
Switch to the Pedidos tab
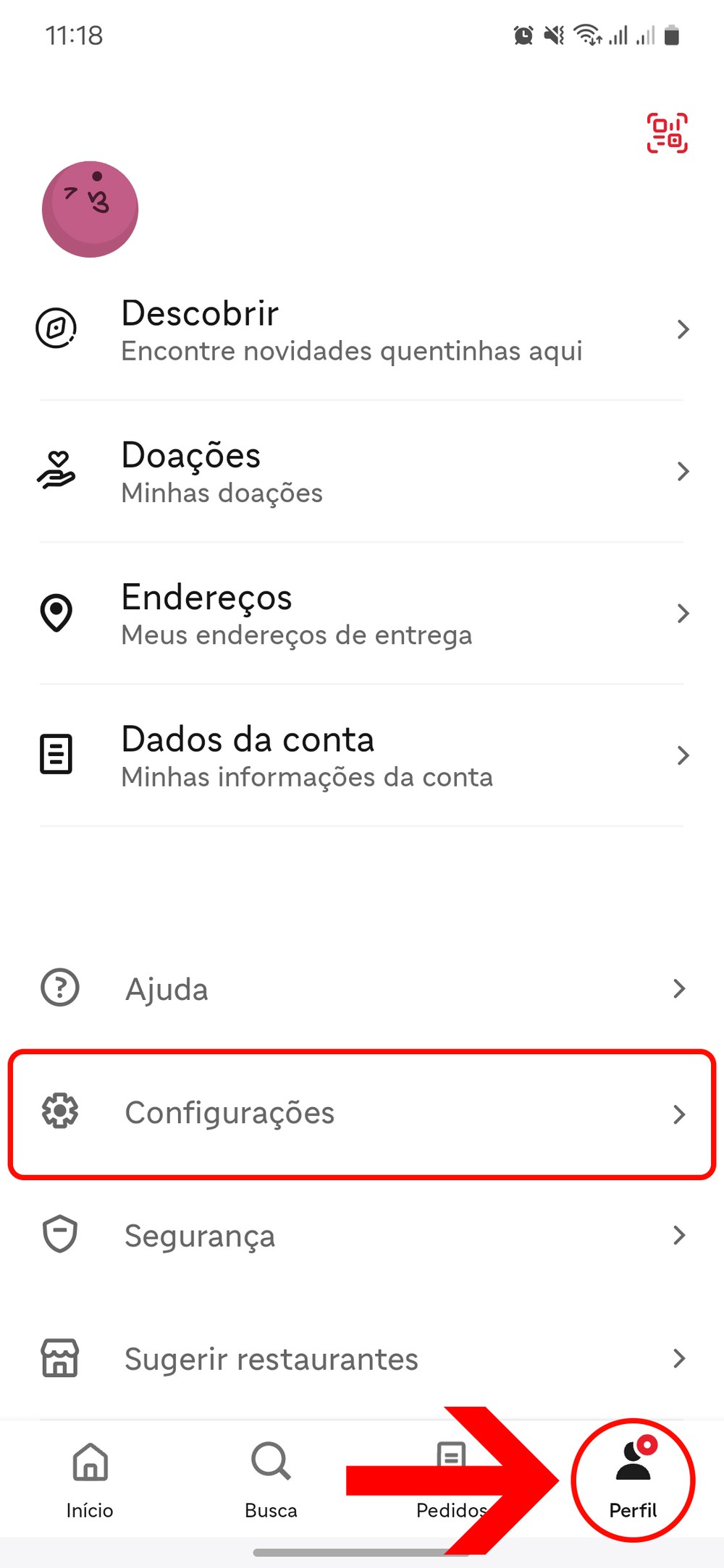[x=449, y=1480]
